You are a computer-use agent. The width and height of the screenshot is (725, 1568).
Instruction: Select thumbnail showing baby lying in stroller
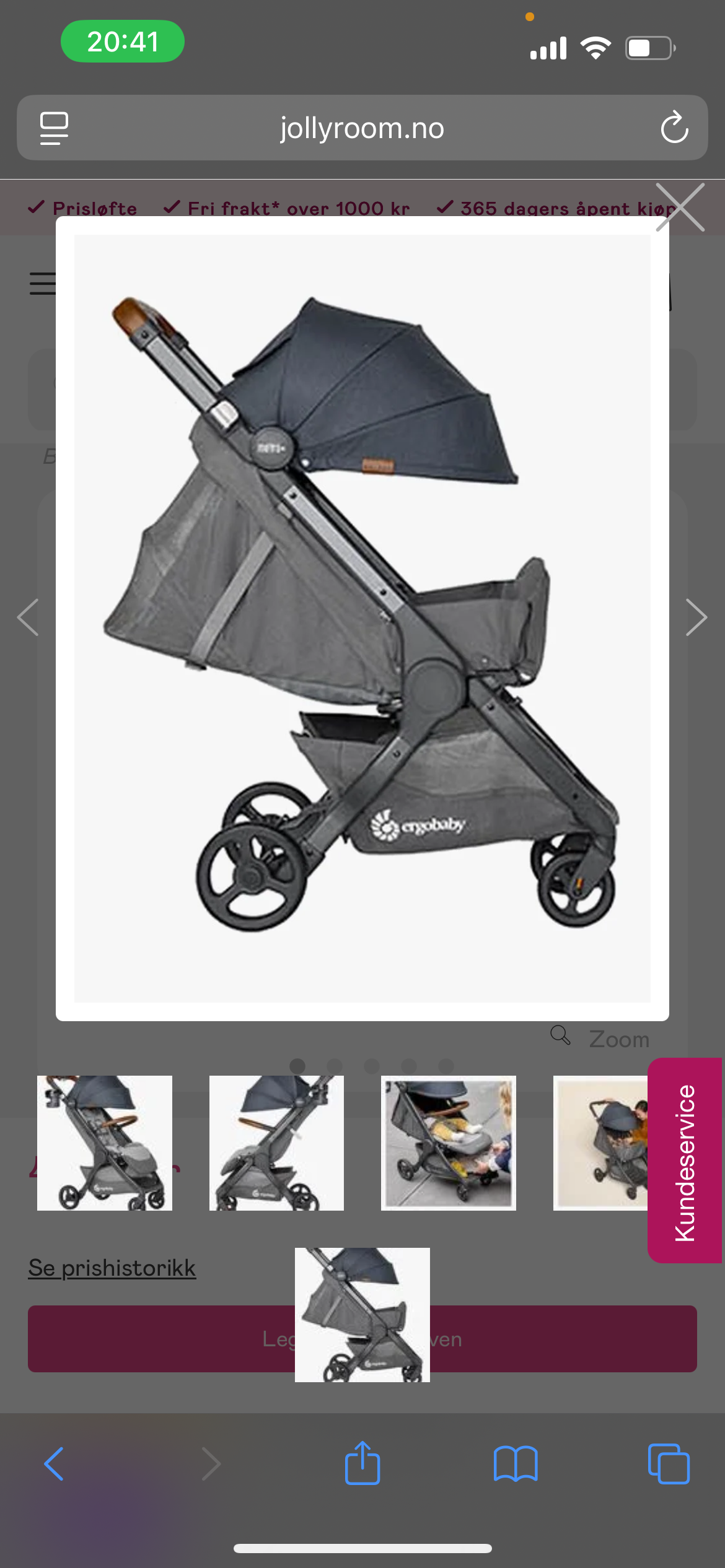click(448, 1143)
